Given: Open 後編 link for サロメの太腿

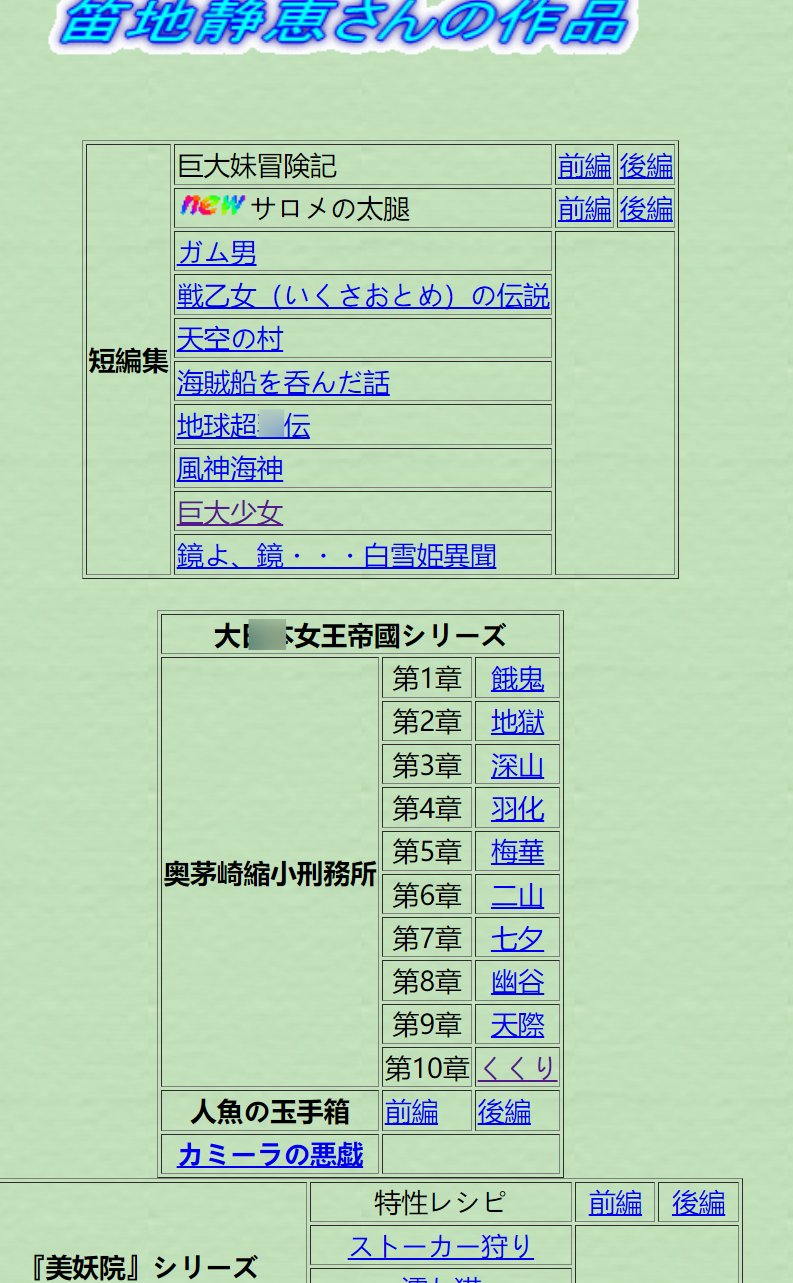Looking at the screenshot, I should click(x=645, y=209).
